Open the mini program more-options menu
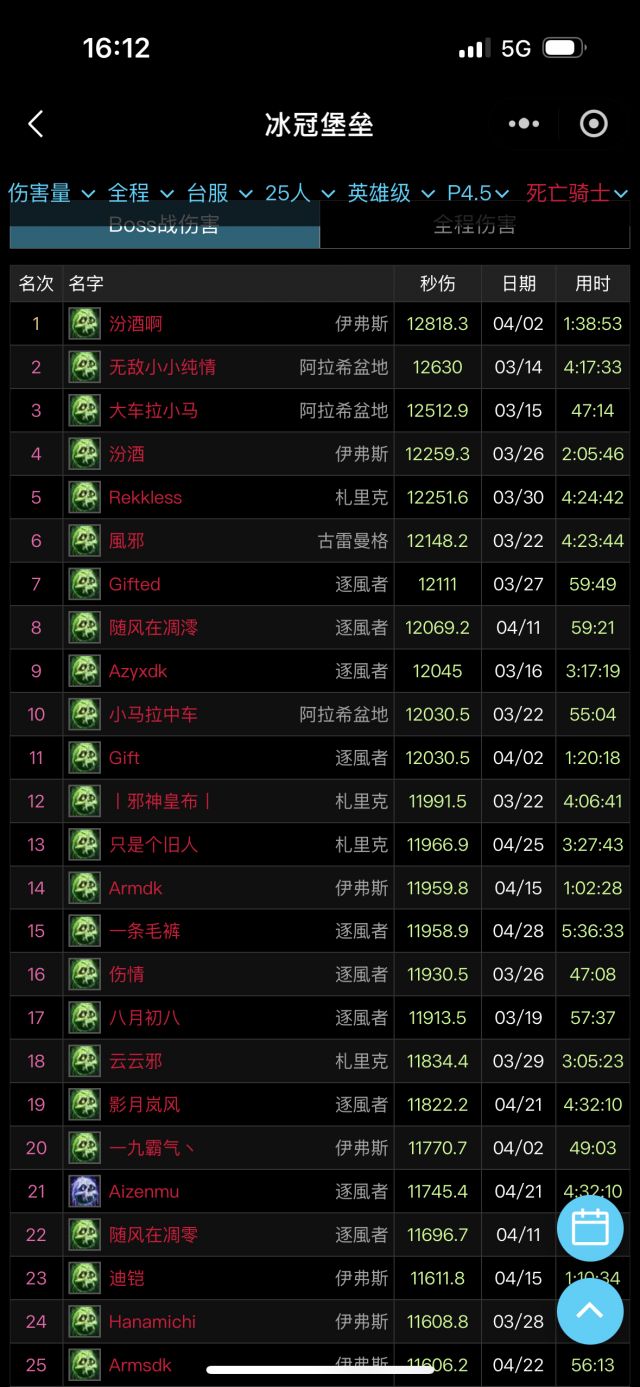The image size is (640, 1387). coord(524,124)
